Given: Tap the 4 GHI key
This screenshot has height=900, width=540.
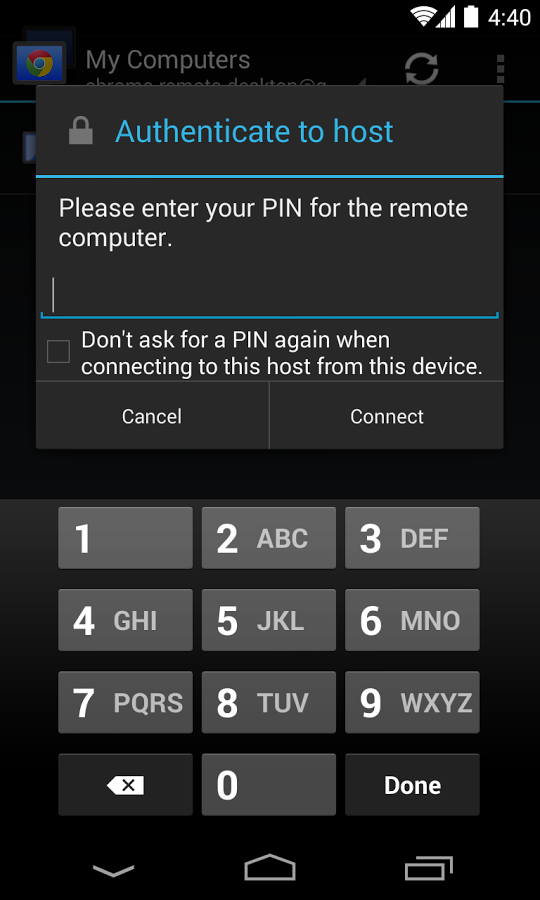Looking at the screenshot, I should point(125,620).
